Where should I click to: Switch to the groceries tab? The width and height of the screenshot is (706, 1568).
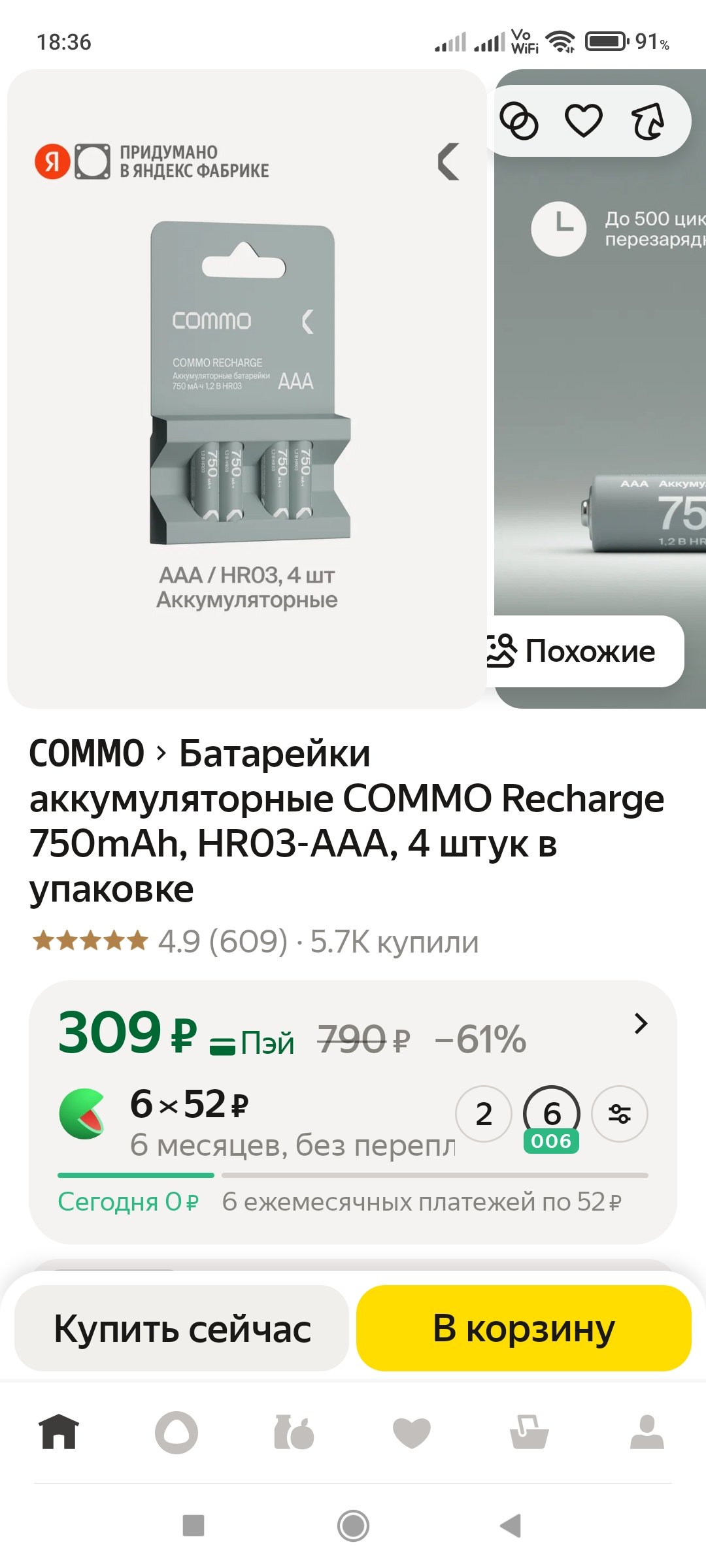294,1433
